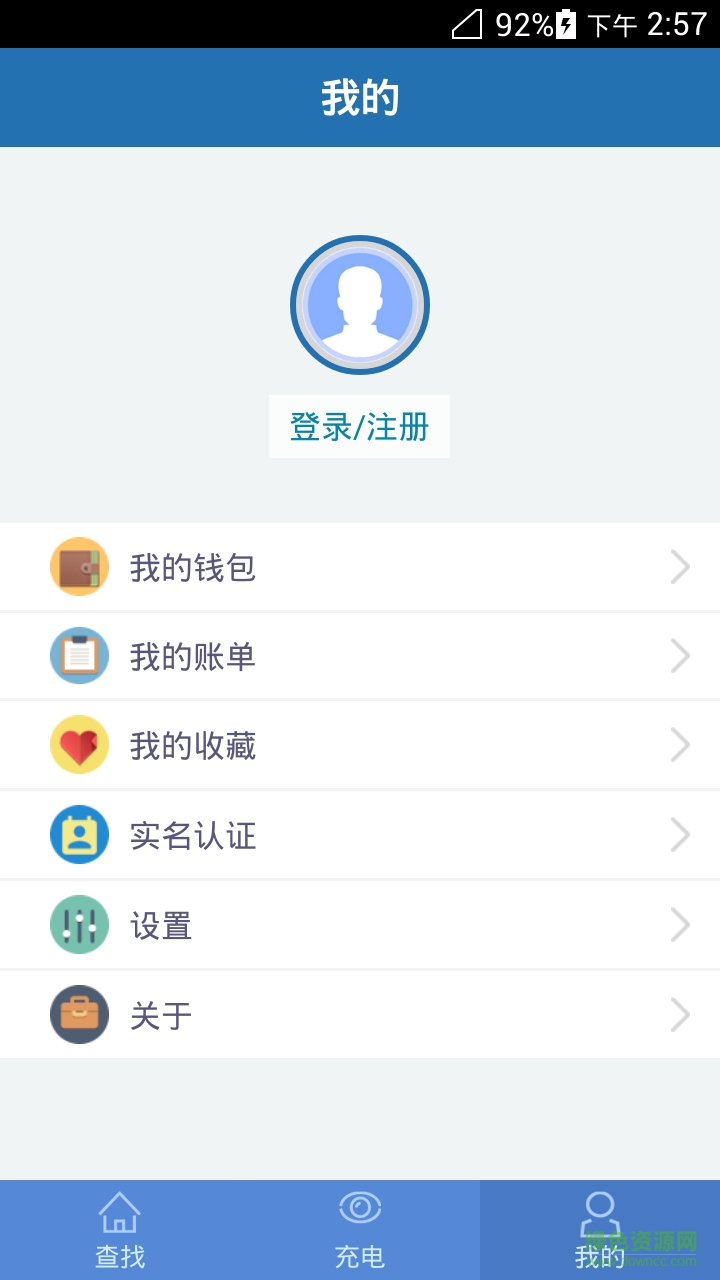Image resolution: width=720 pixels, height=1280 pixels.
Task: Switch to the 查找 tab
Action: coord(119,1228)
